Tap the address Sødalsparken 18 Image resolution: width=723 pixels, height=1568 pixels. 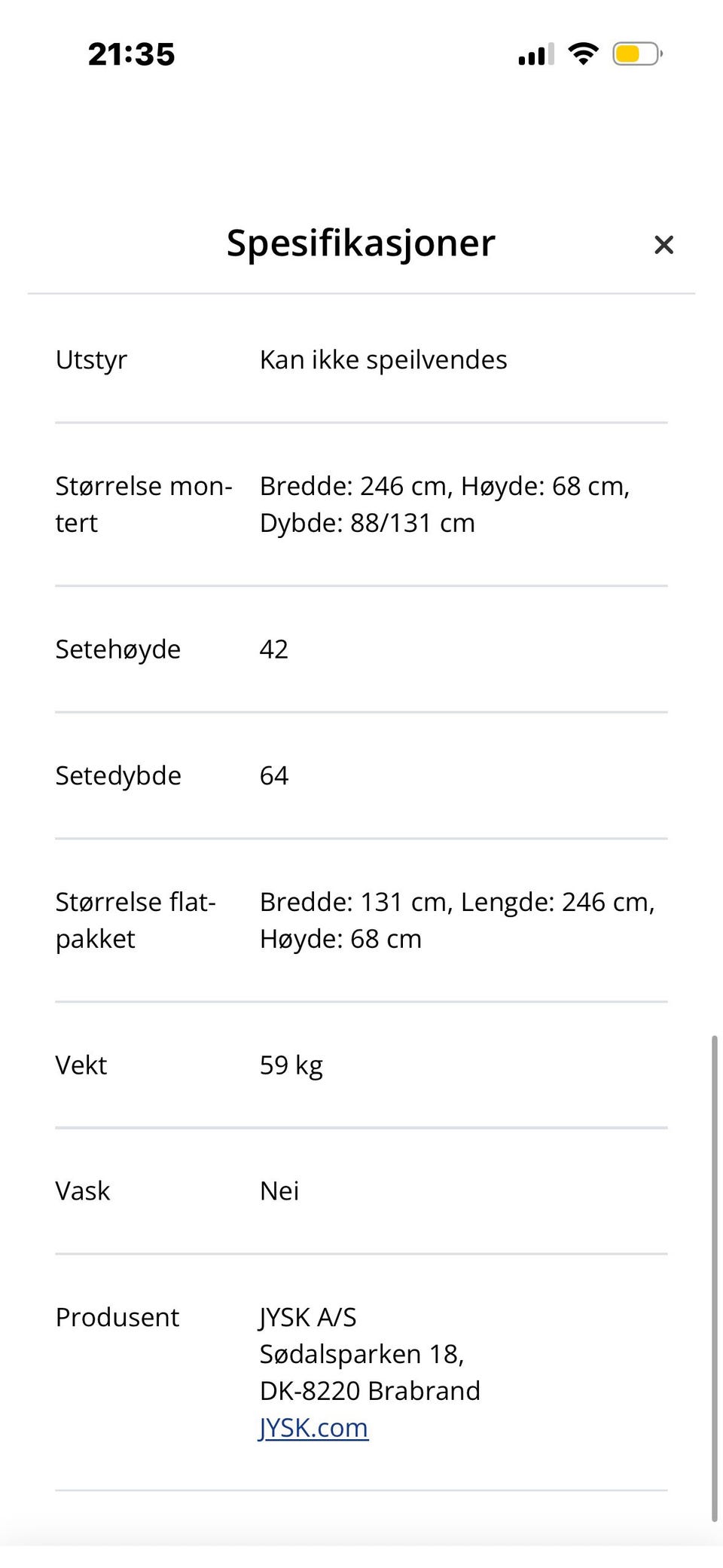coord(362,1354)
